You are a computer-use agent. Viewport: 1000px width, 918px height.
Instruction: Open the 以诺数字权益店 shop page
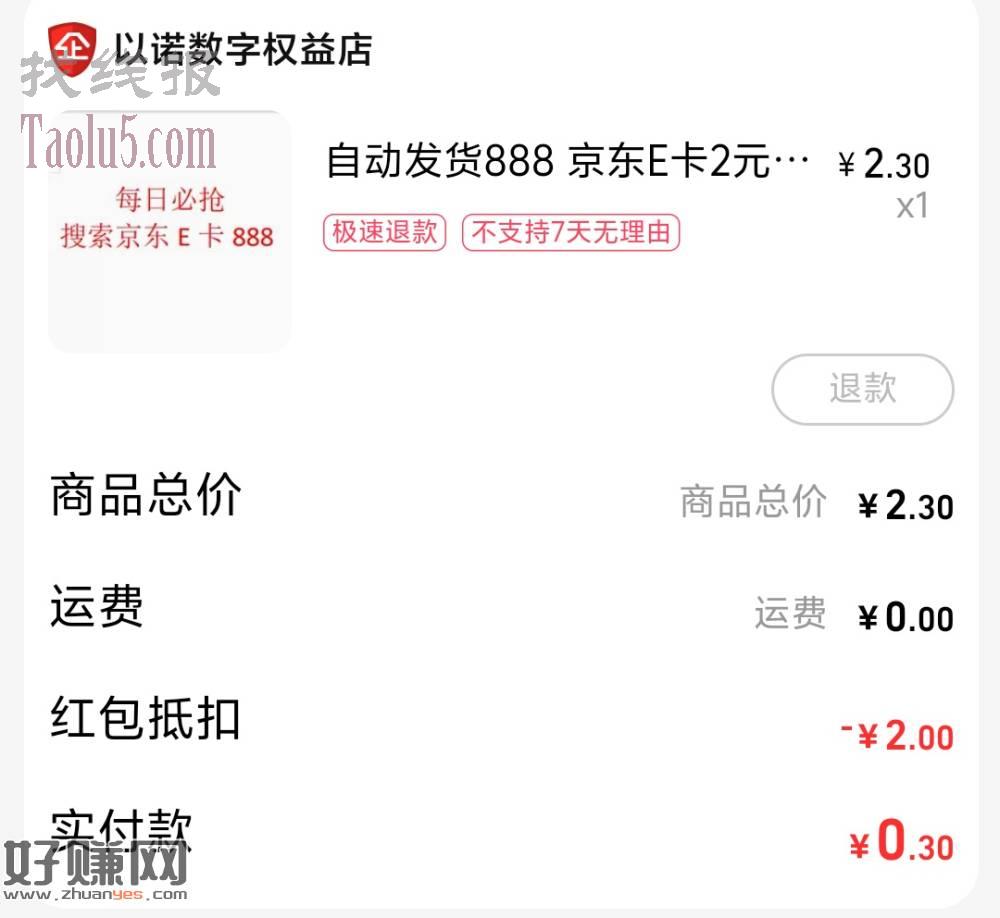[242, 48]
